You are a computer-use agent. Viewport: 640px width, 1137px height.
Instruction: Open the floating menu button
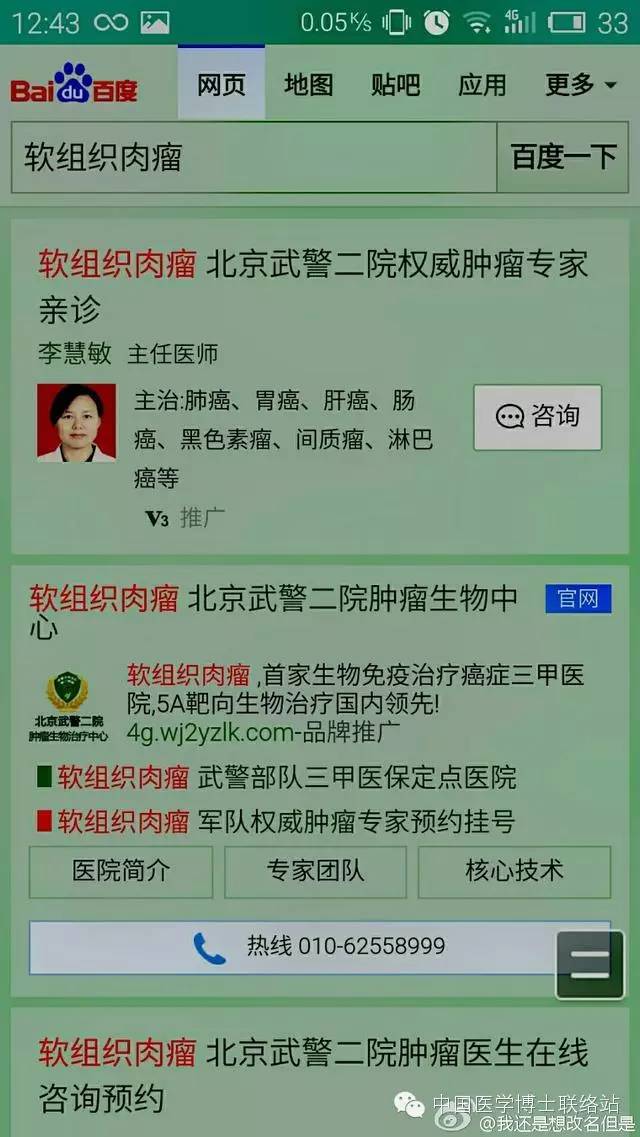[x=589, y=962]
